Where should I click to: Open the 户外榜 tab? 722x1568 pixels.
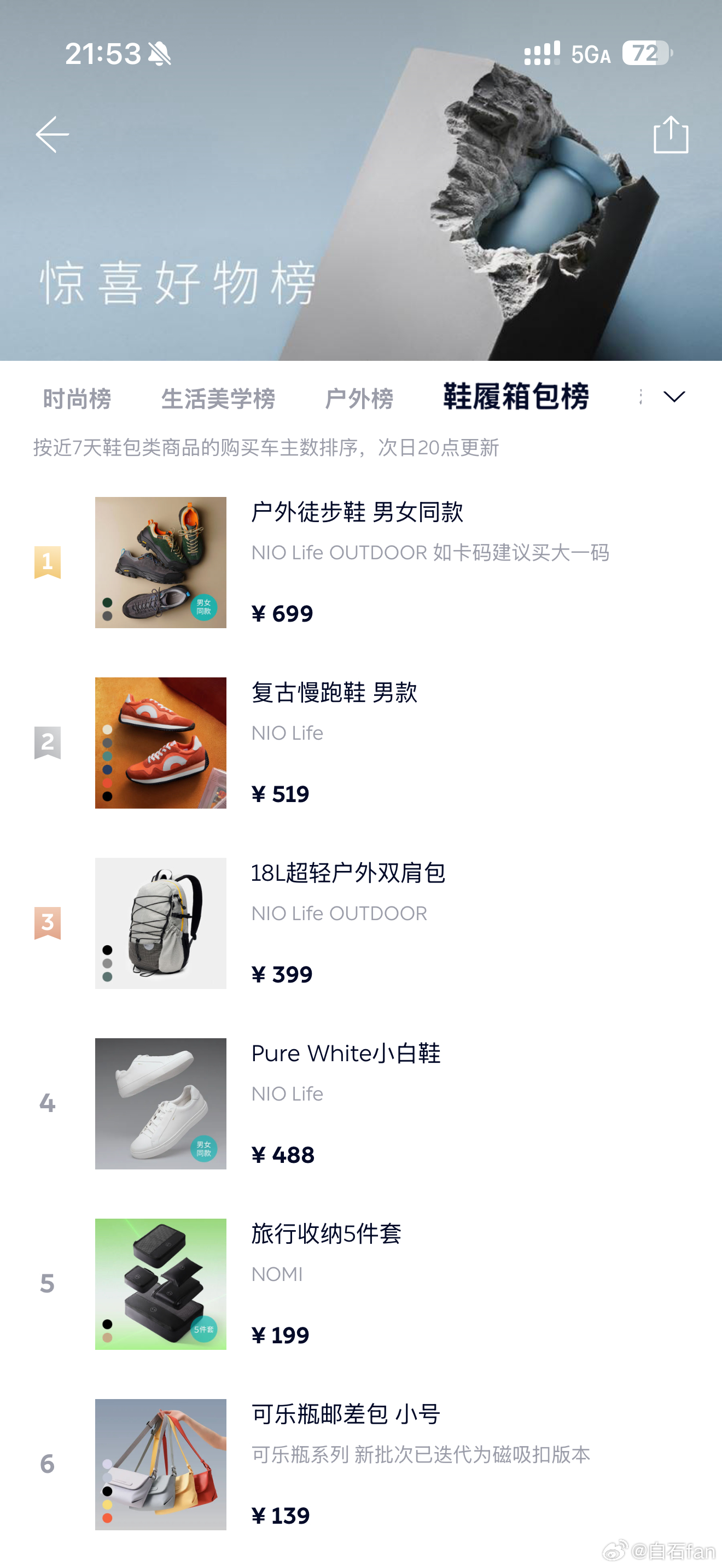[359, 399]
